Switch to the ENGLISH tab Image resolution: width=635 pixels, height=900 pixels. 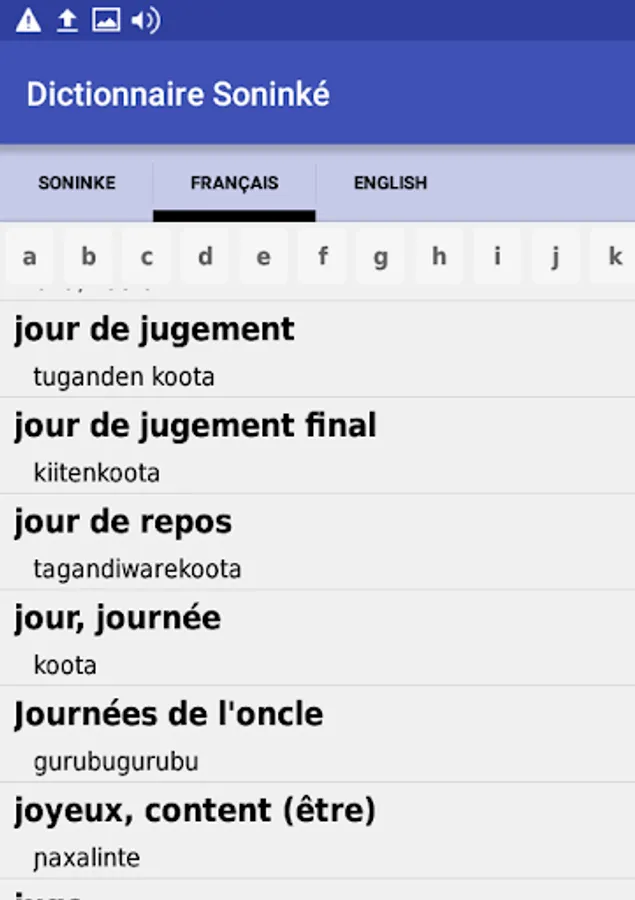[390, 183]
